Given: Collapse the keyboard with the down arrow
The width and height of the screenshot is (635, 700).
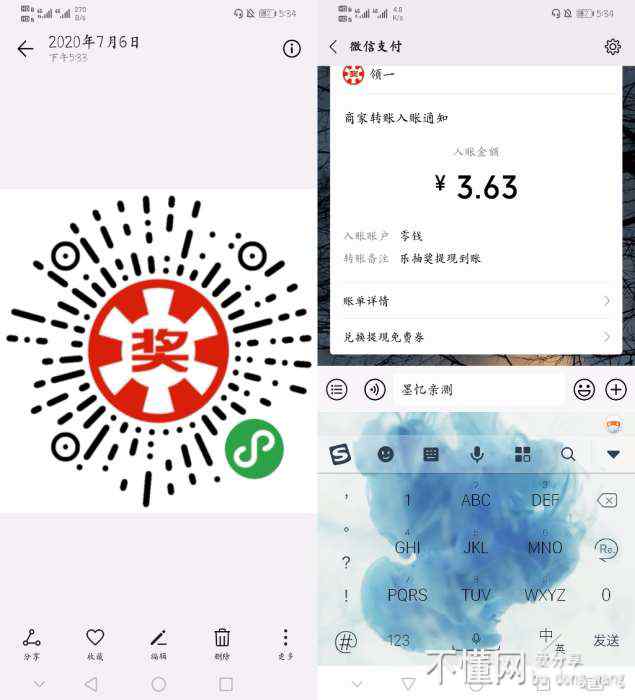Looking at the screenshot, I should (x=613, y=455).
